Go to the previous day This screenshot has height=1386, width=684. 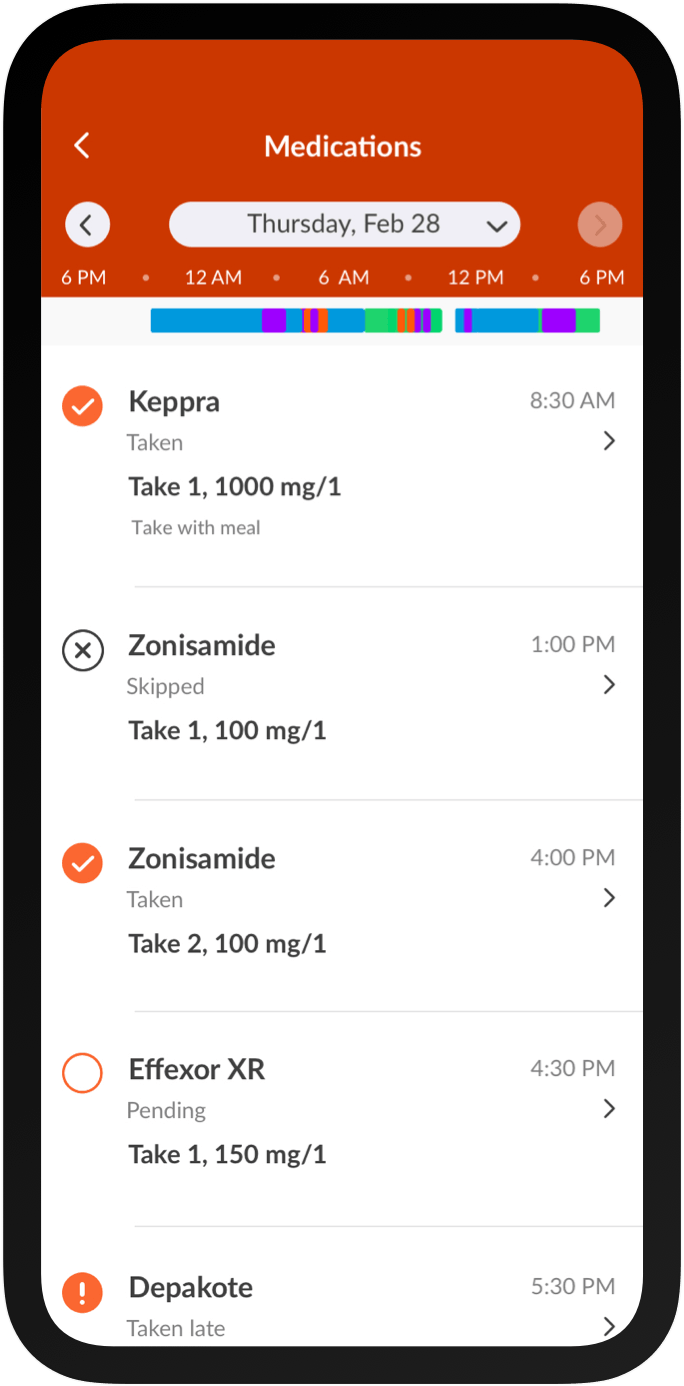(87, 225)
